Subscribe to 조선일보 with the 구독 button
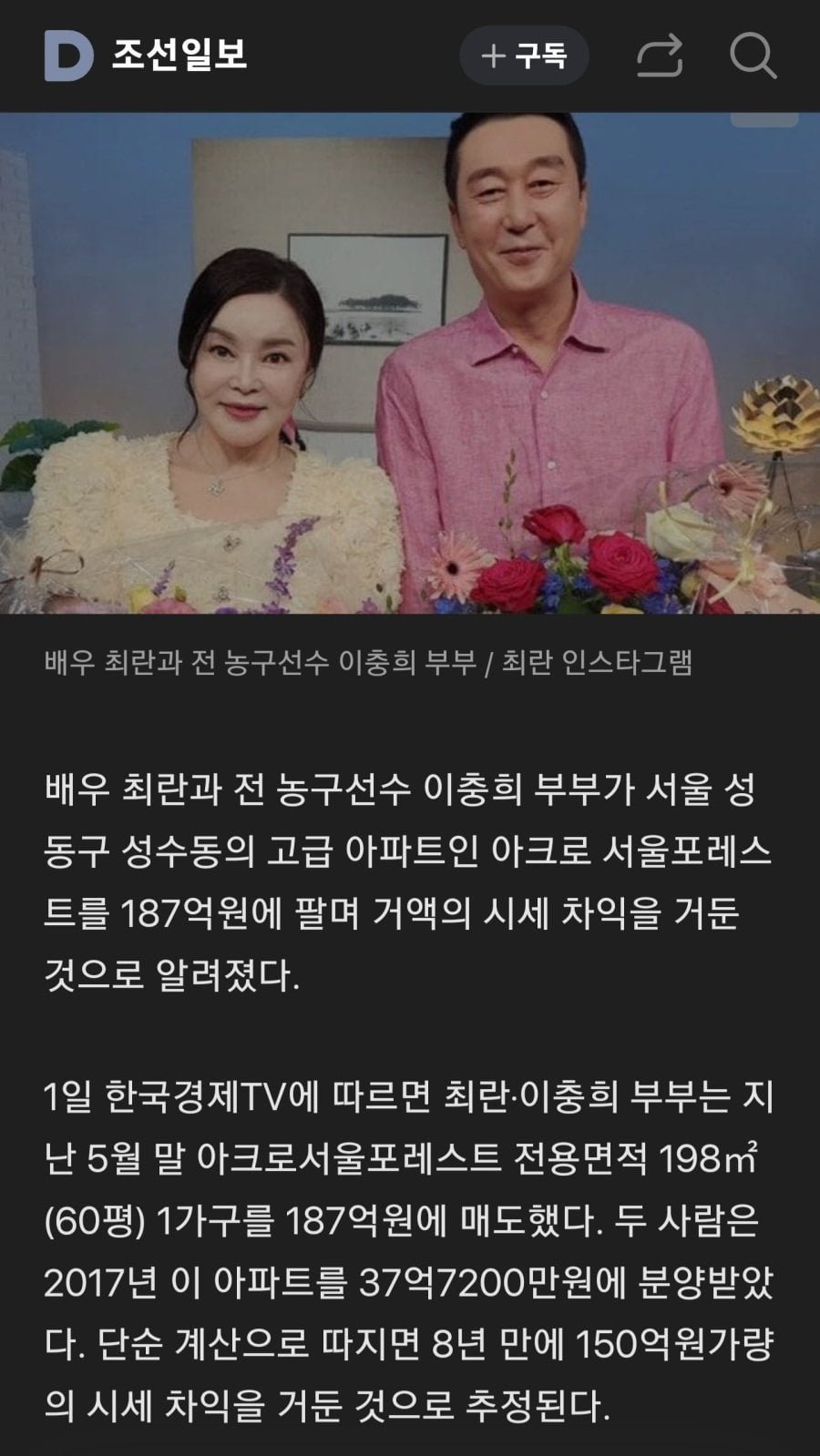 tap(524, 56)
